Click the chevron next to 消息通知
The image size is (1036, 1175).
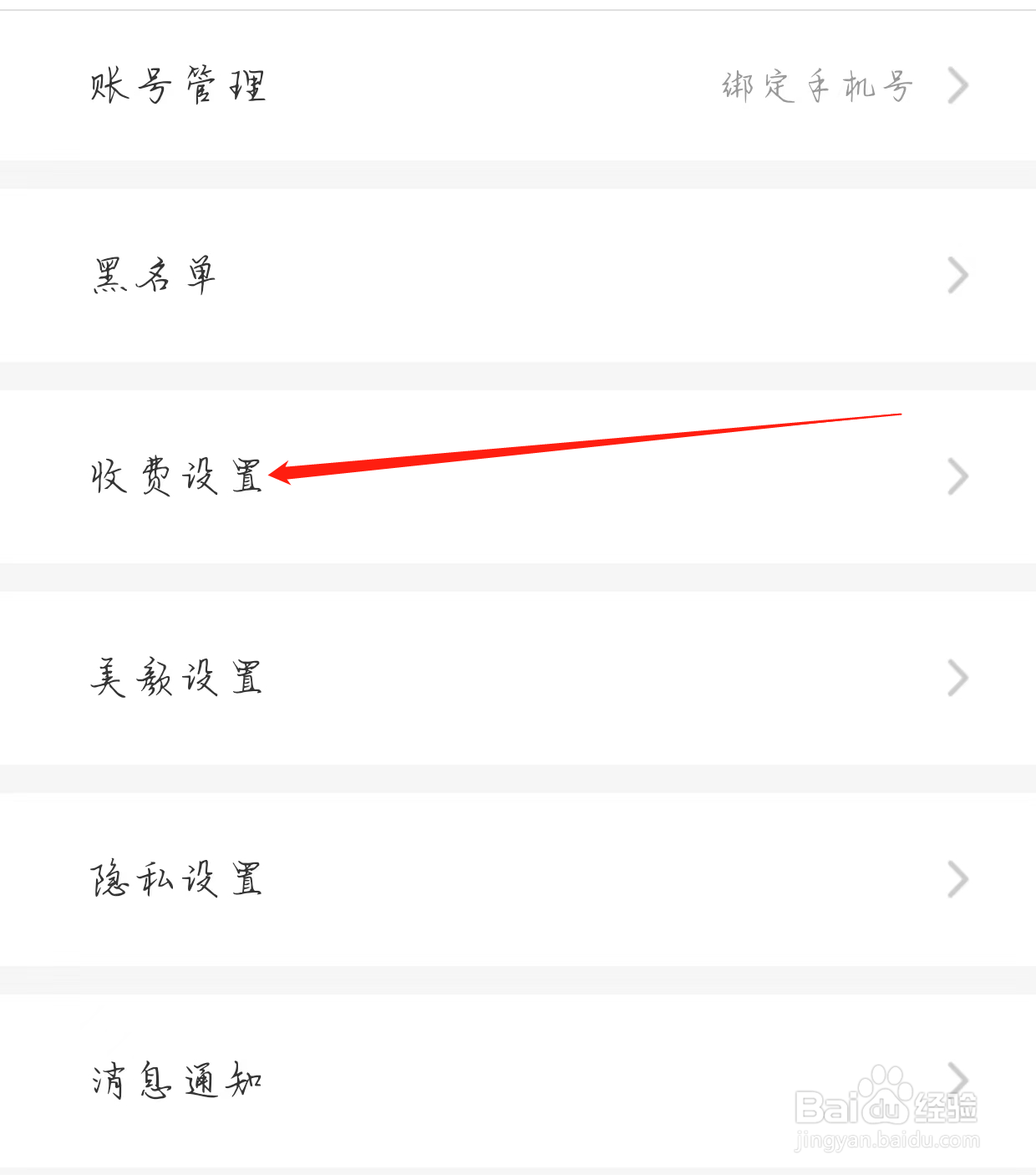pyautogui.click(x=957, y=1079)
